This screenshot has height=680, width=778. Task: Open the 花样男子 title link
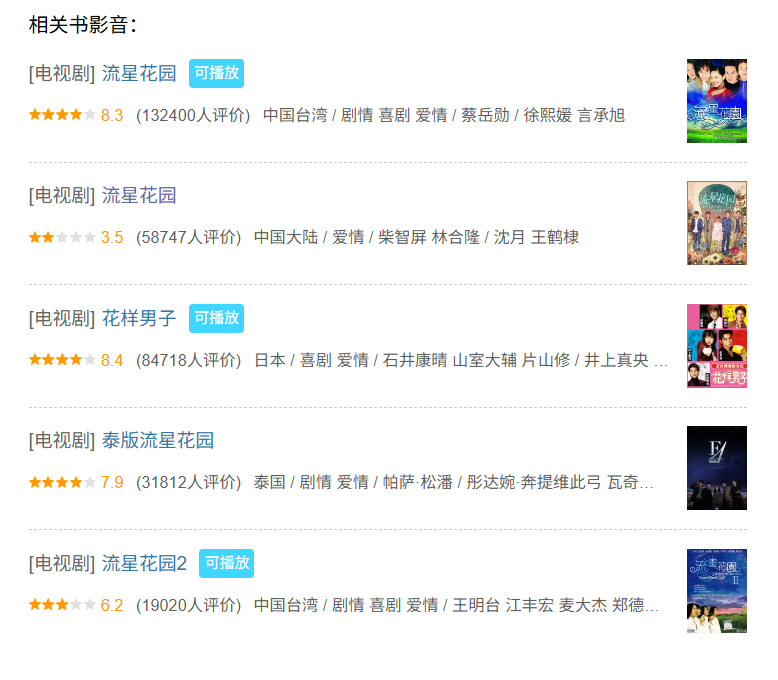coord(139,318)
